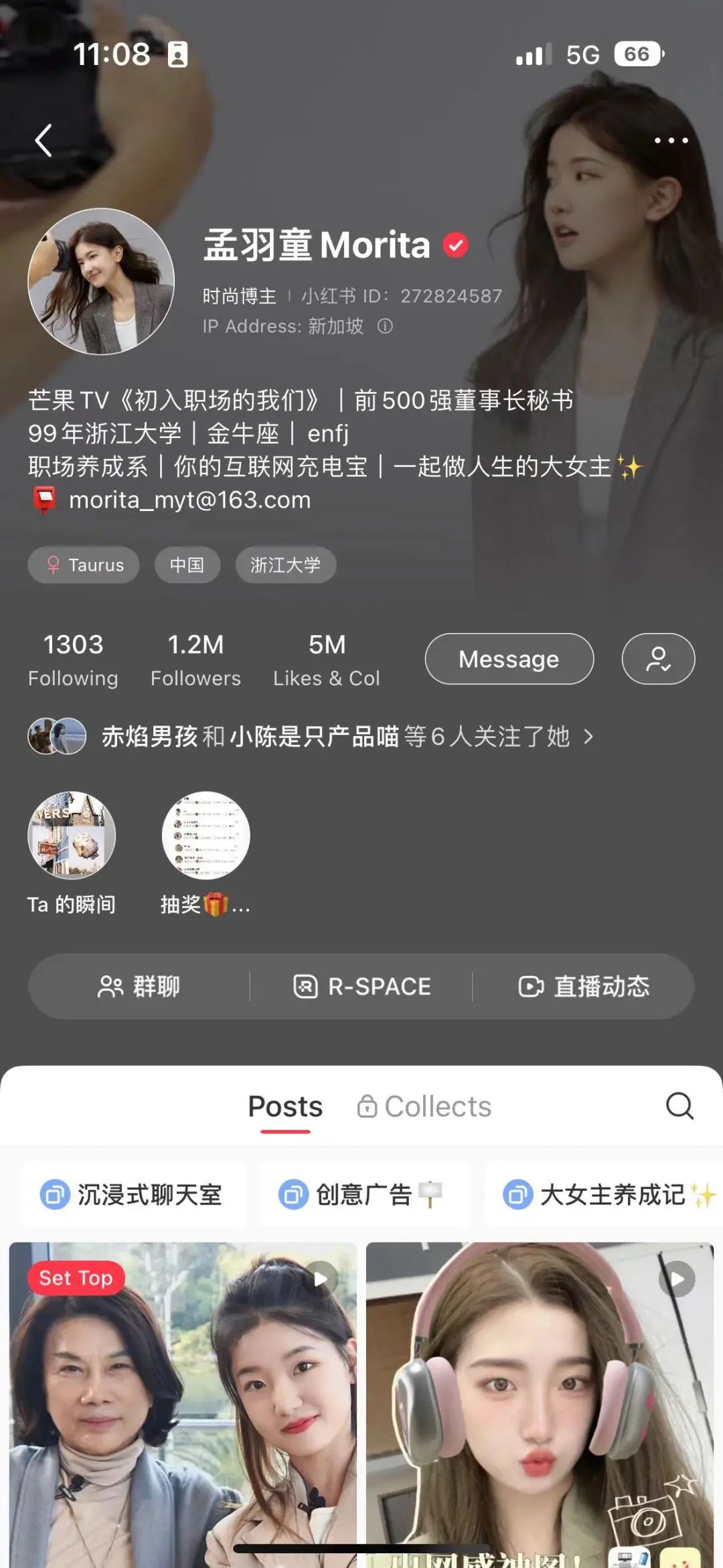This screenshot has width=723, height=1568.
Task: View the 1.2M Followers list
Action: pos(195,660)
